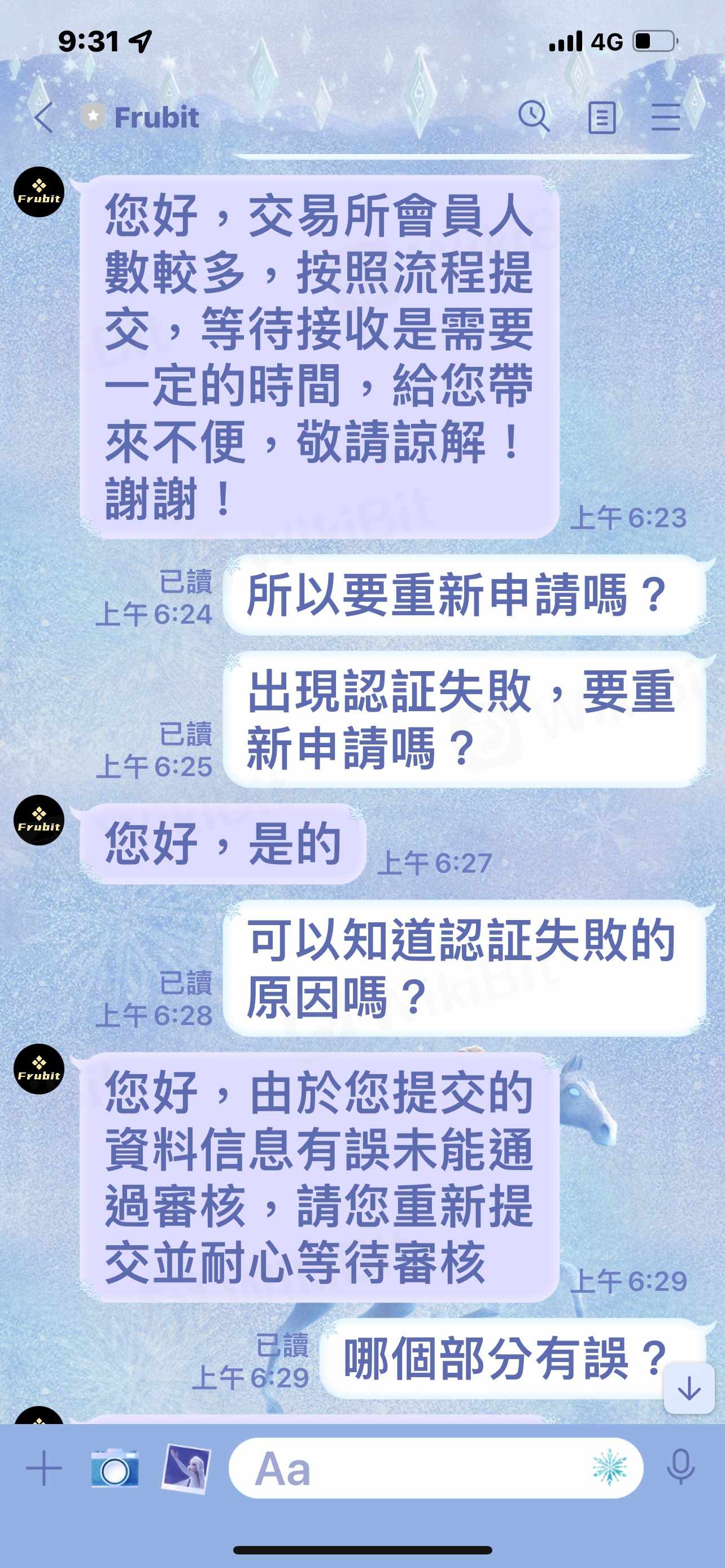
Task: Open the sticker and emoji snowflake icon
Action: pos(609,1468)
